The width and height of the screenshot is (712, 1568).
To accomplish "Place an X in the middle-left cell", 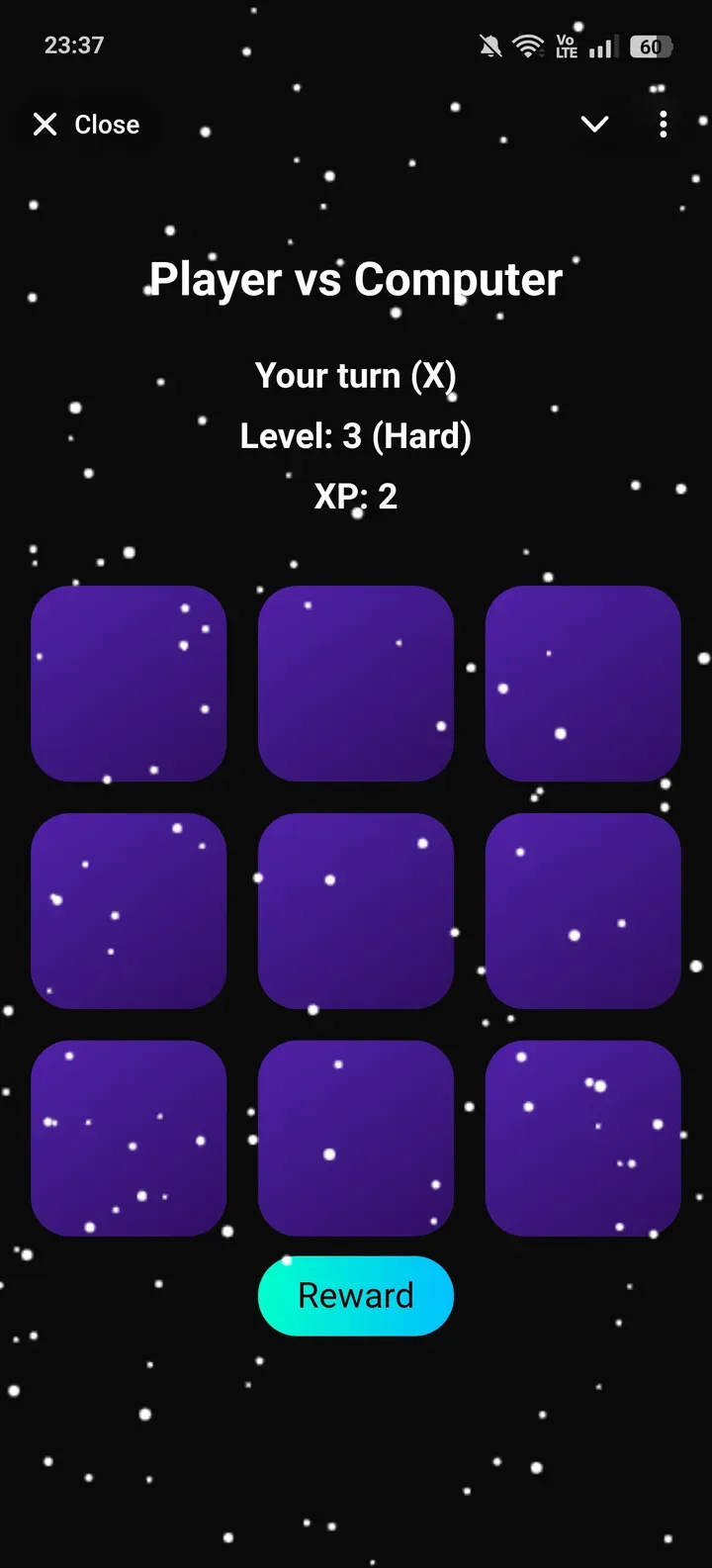I will [129, 910].
